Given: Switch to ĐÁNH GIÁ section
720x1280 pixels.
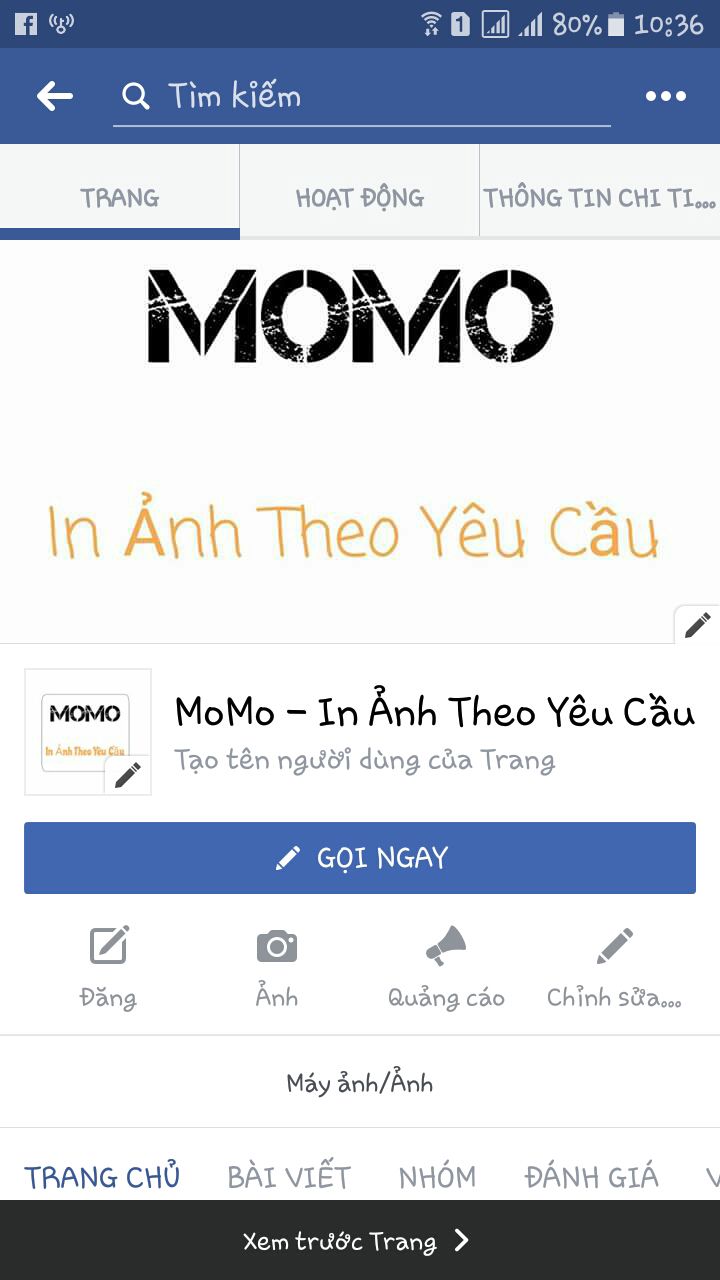Looking at the screenshot, I should tap(591, 1177).
